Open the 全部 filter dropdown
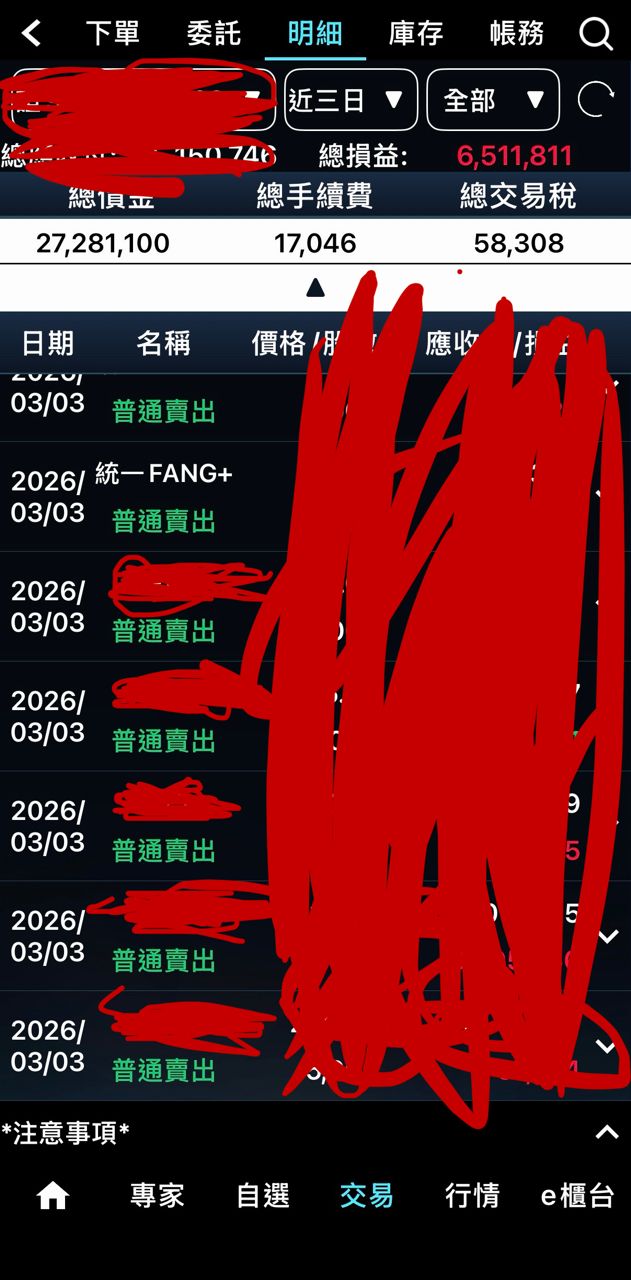The height and width of the screenshot is (1280, 631). [492, 100]
